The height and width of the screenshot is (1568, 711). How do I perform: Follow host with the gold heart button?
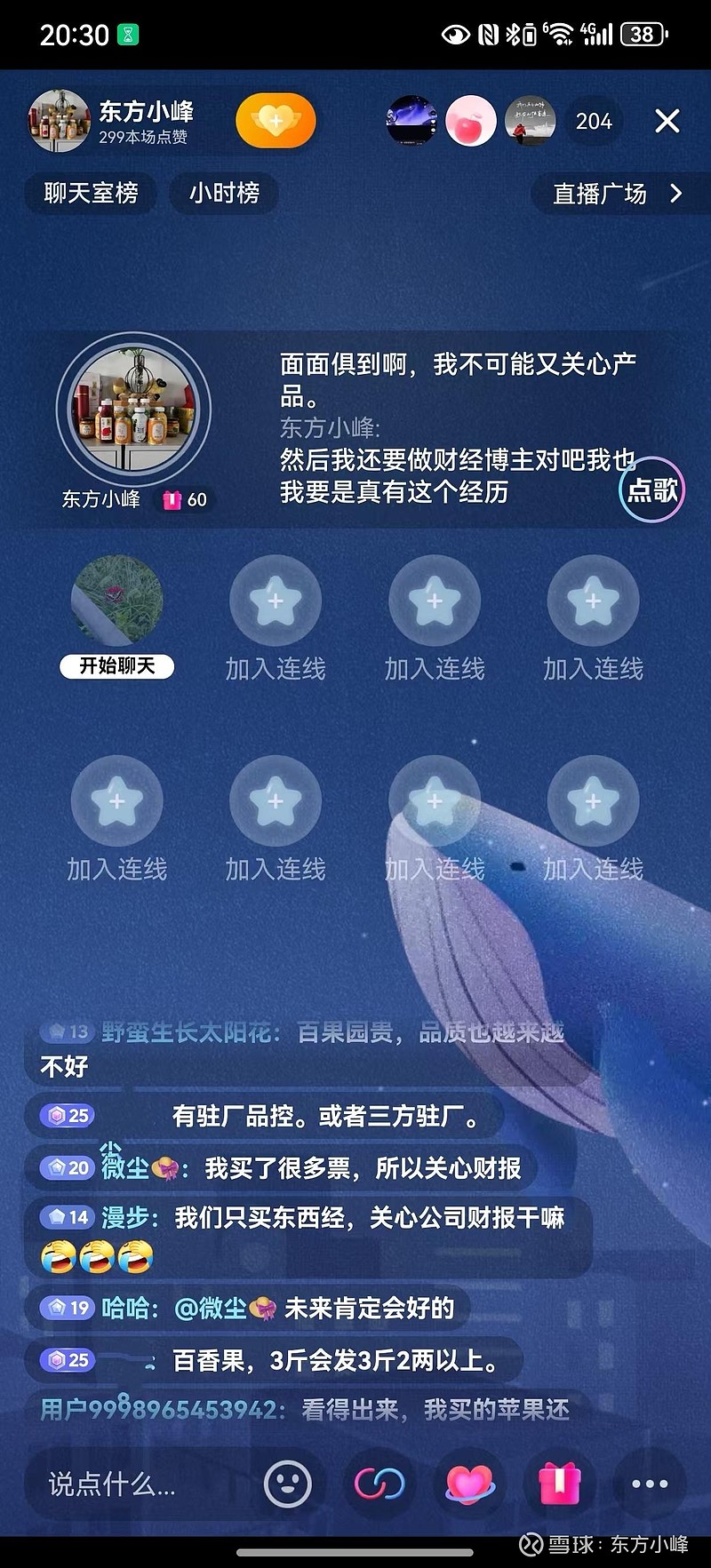point(276,121)
